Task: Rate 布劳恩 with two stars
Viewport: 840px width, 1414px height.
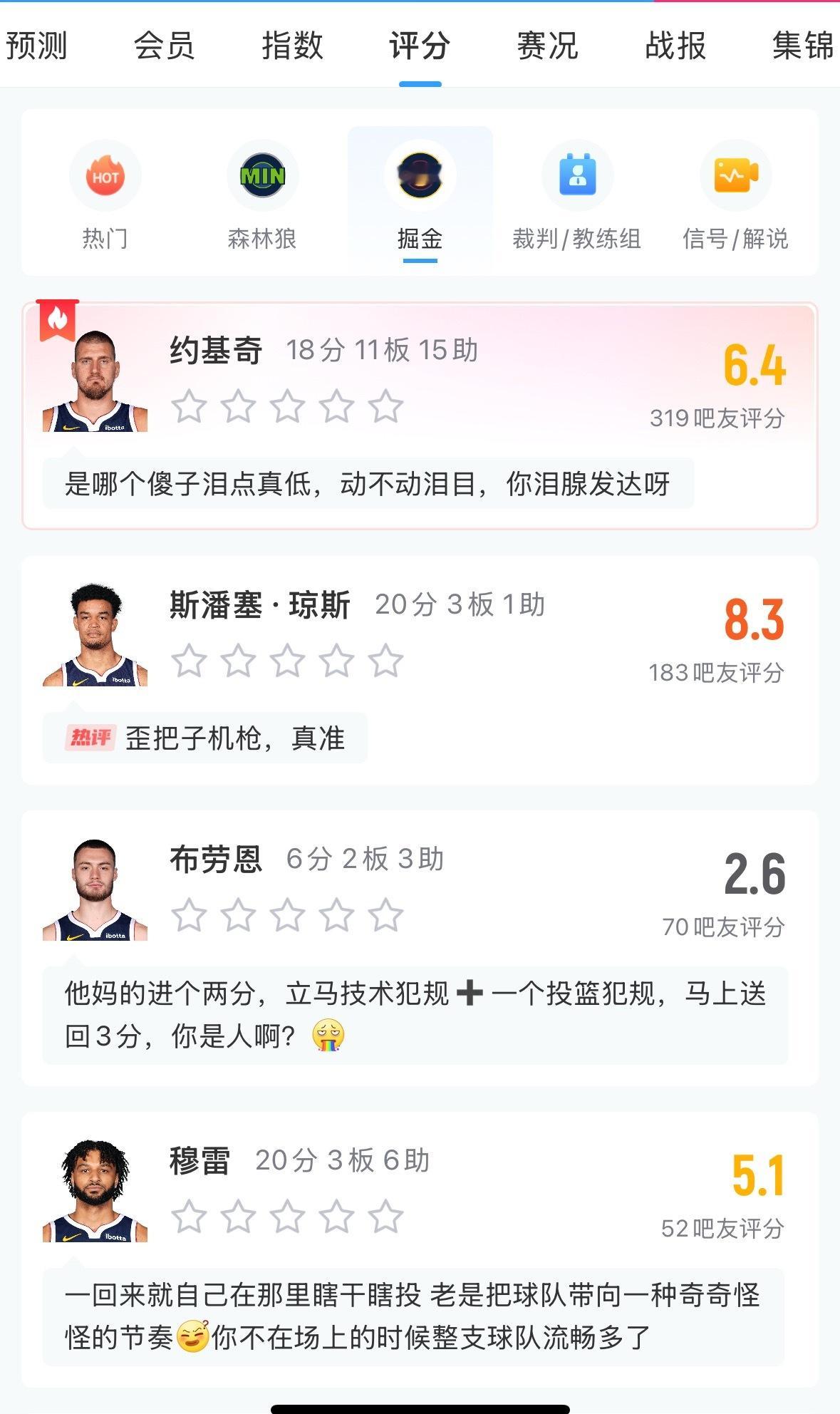Action: tap(239, 917)
